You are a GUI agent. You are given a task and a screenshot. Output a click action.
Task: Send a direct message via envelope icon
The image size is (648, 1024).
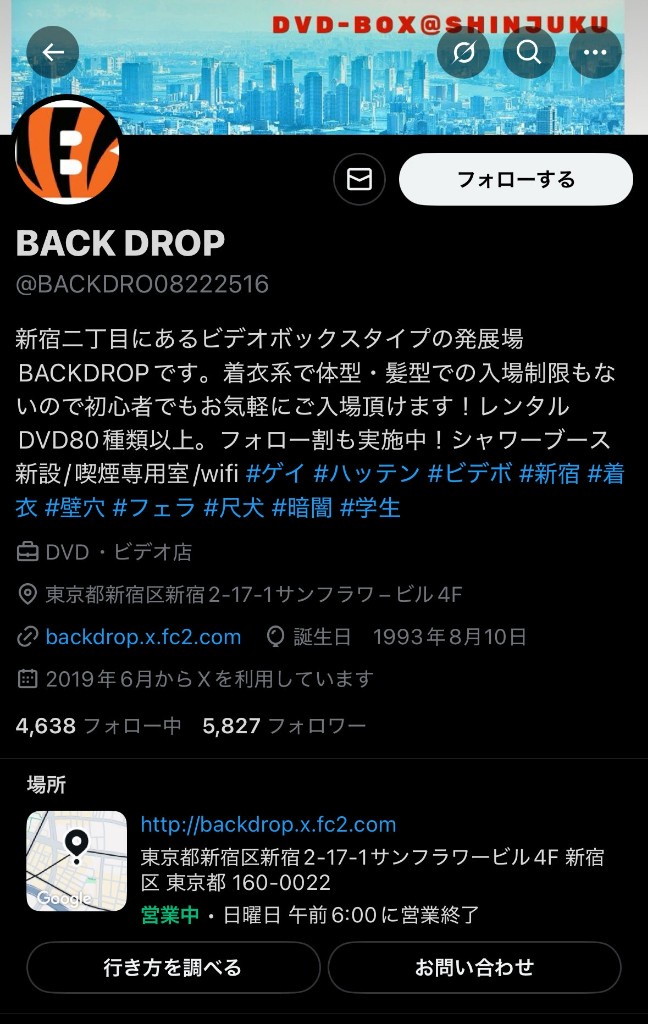point(359,180)
